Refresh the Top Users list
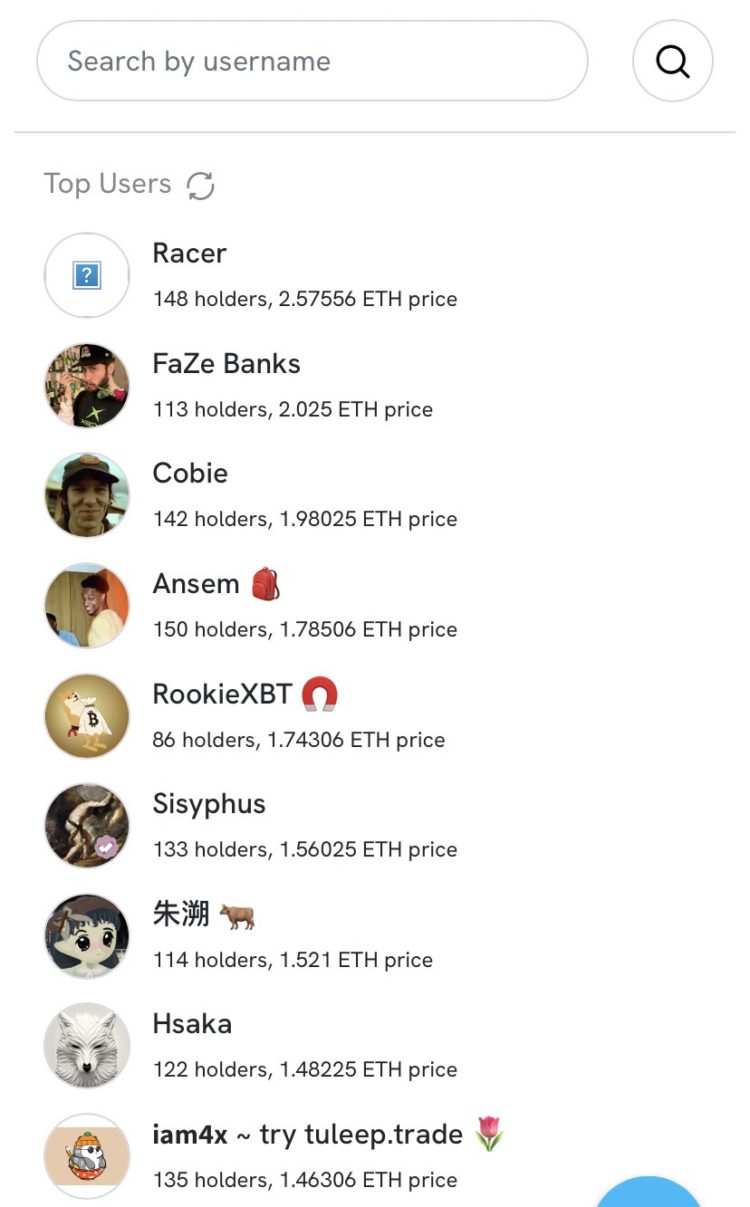Image resolution: width=750 pixels, height=1207 pixels. tap(200, 185)
